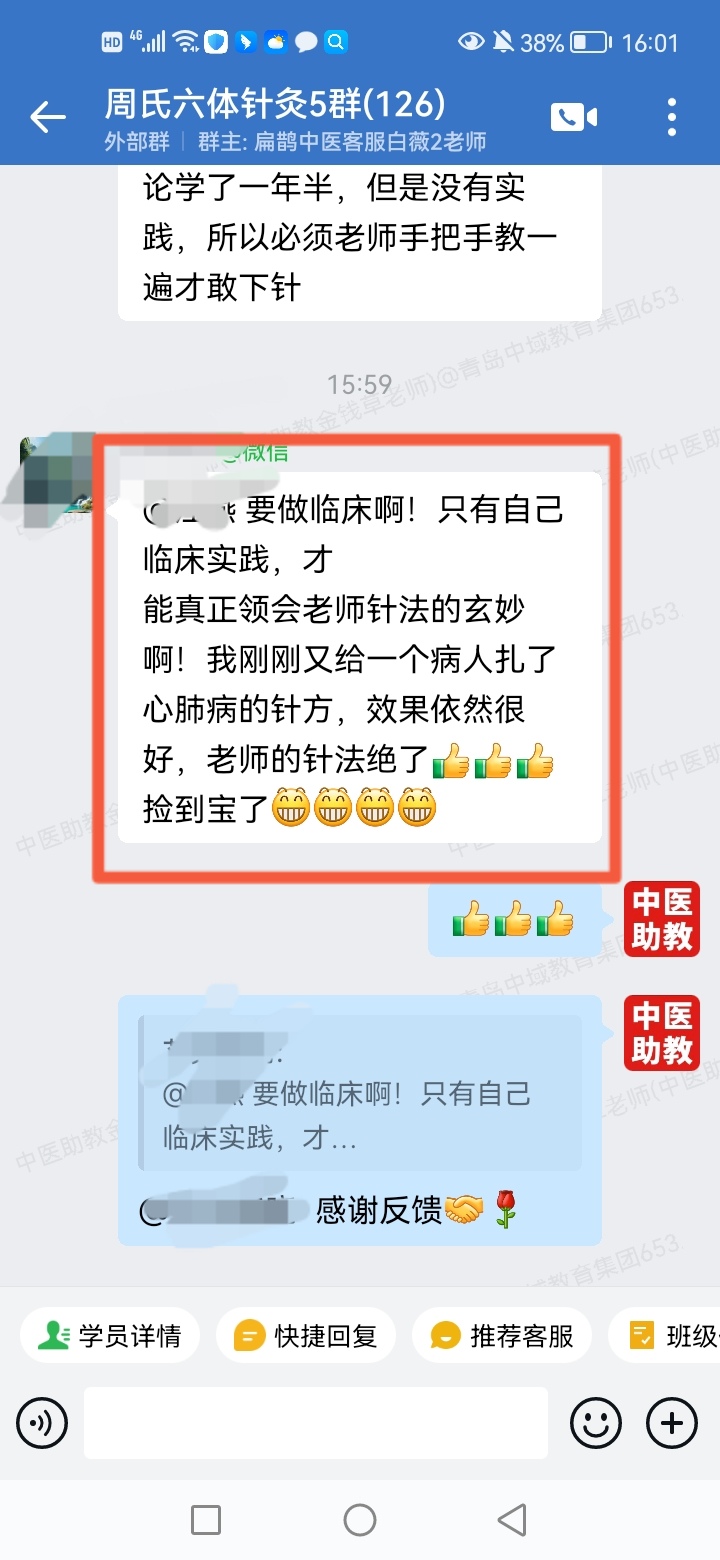
Task: Open the three-dot overflow menu
Action: tap(672, 117)
